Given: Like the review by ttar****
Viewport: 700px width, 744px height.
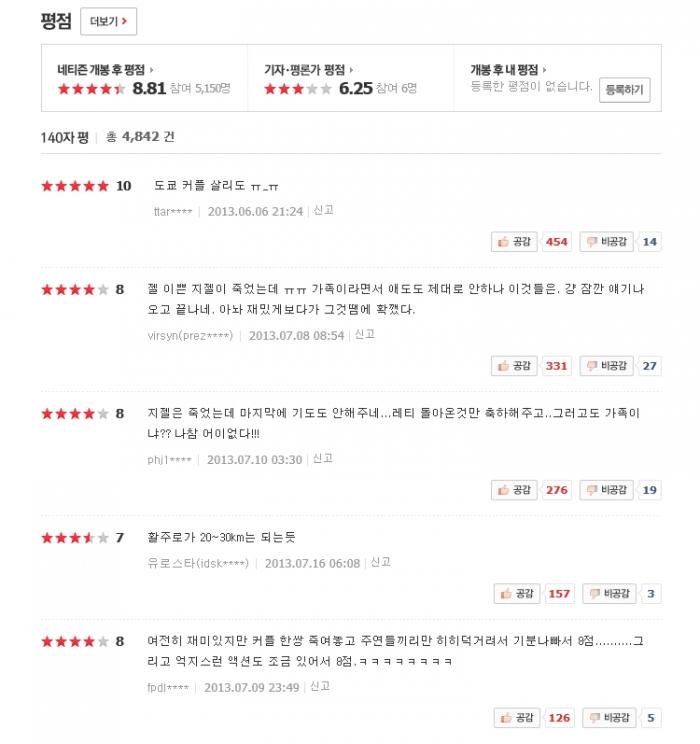Looking at the screenshot, I should (x=515, y=242).
